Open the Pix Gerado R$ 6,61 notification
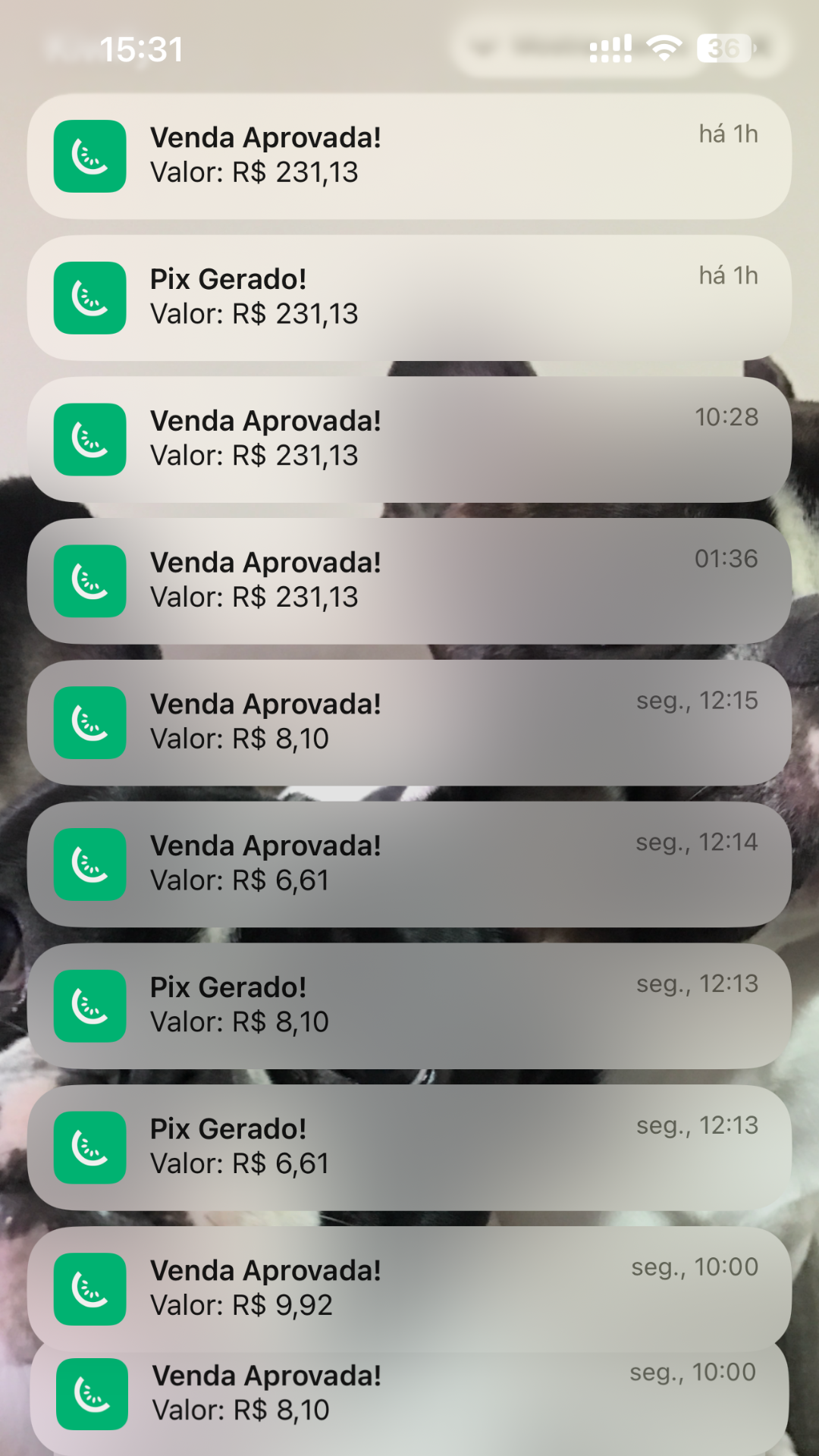The width and height of the screenshot is (819, 1456). pos(409,1147)
